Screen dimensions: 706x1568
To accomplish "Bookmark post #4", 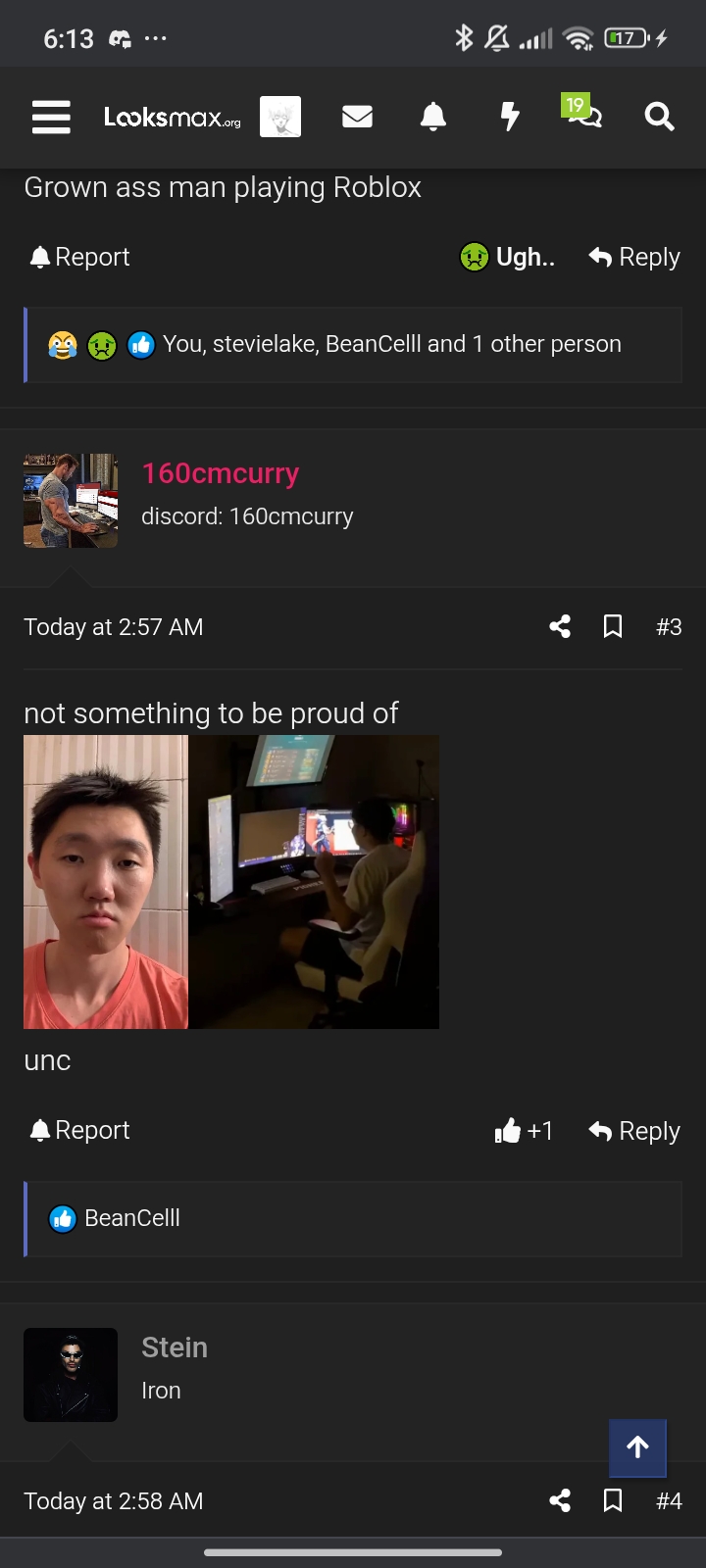I will pos(613,1500).
